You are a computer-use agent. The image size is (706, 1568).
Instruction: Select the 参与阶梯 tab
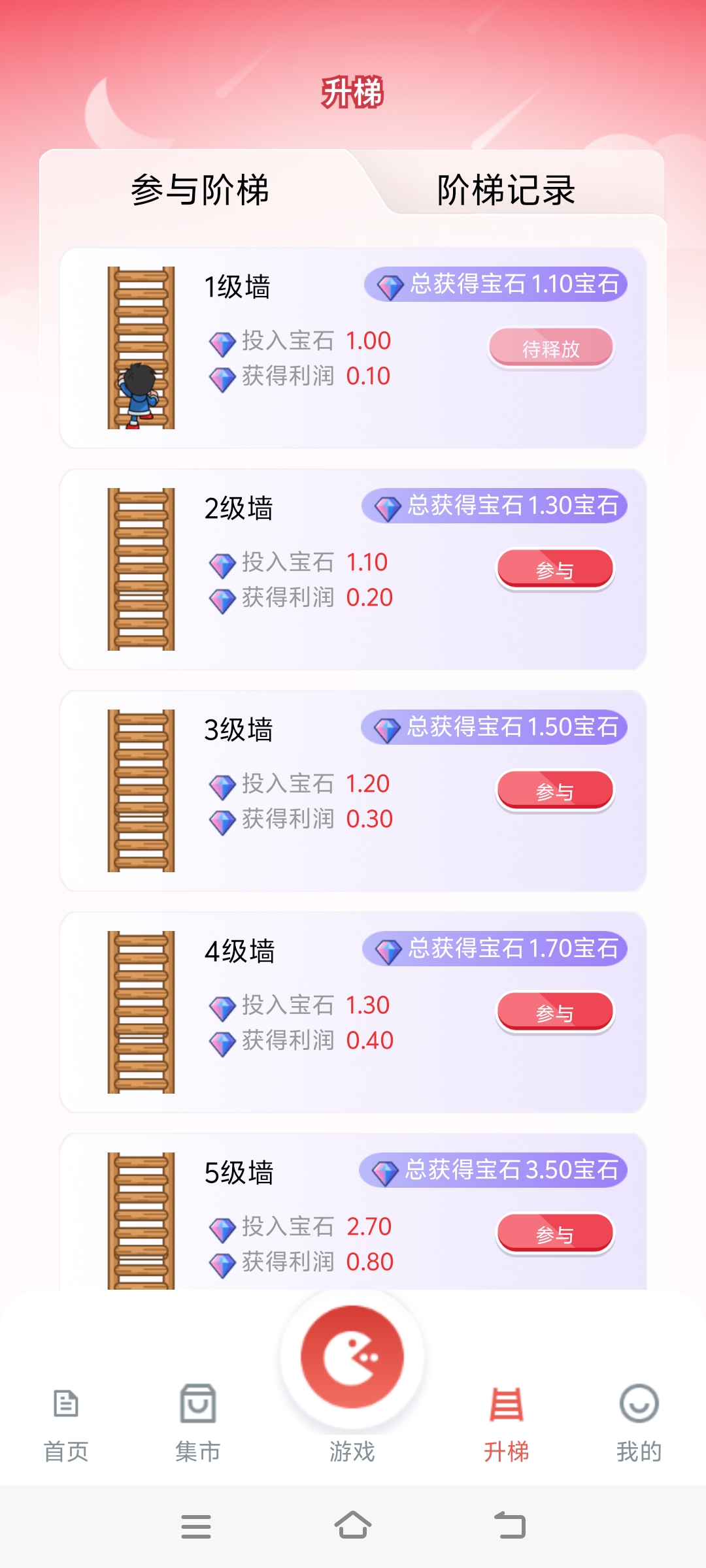(200, 190)
